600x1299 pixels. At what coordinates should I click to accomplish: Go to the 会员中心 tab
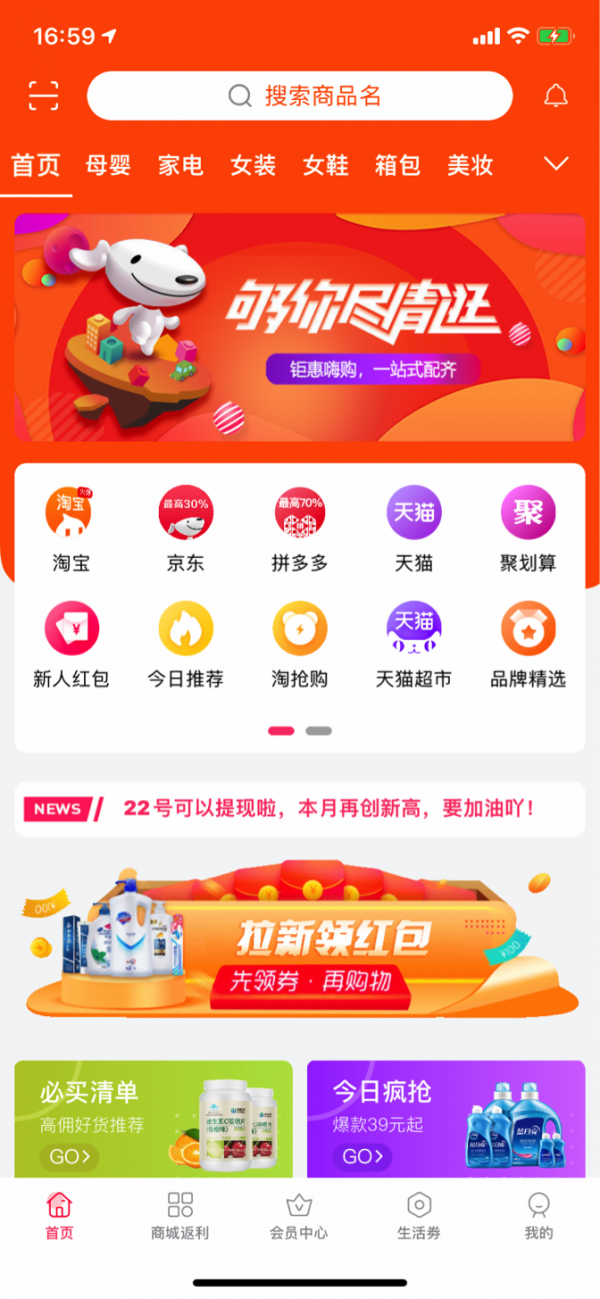point(299,1215)
